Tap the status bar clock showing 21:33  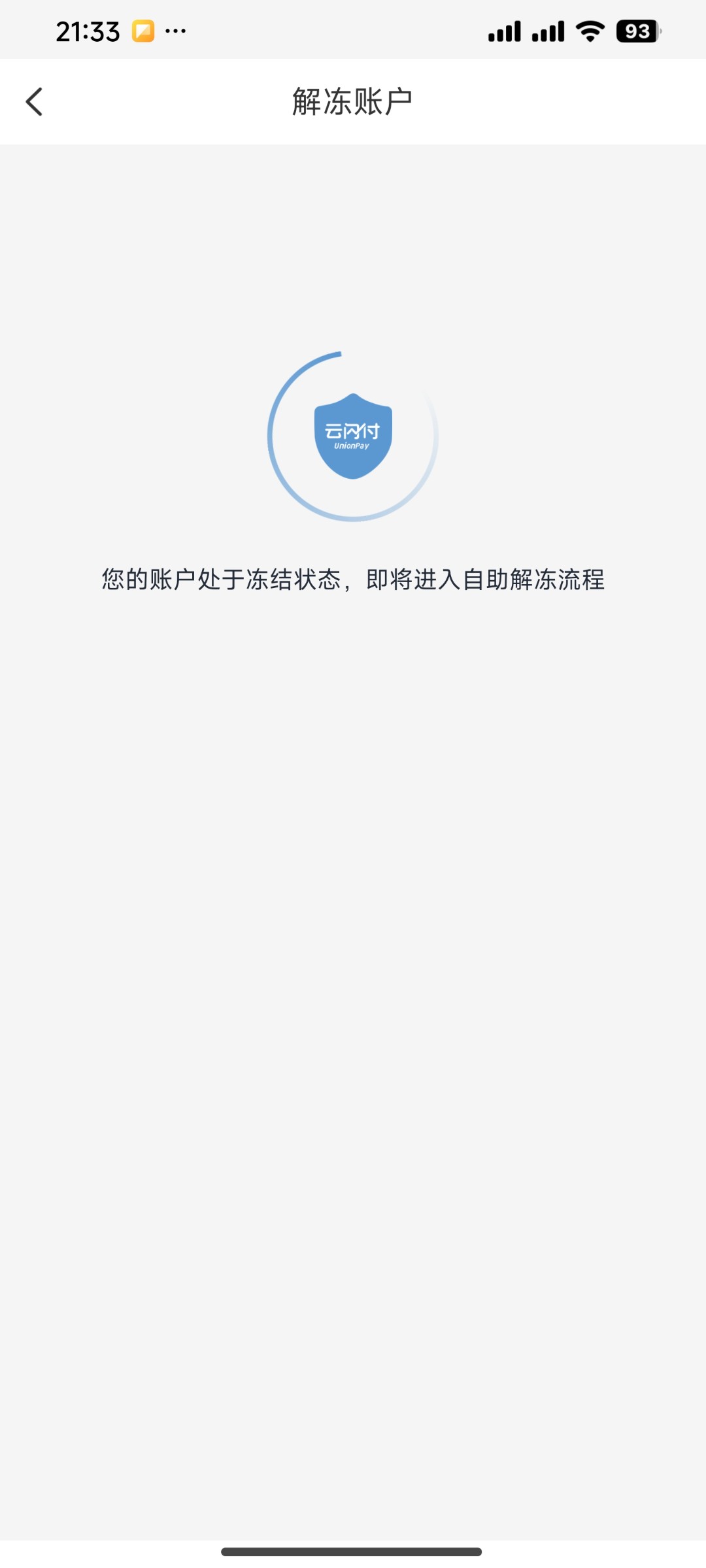87,29
